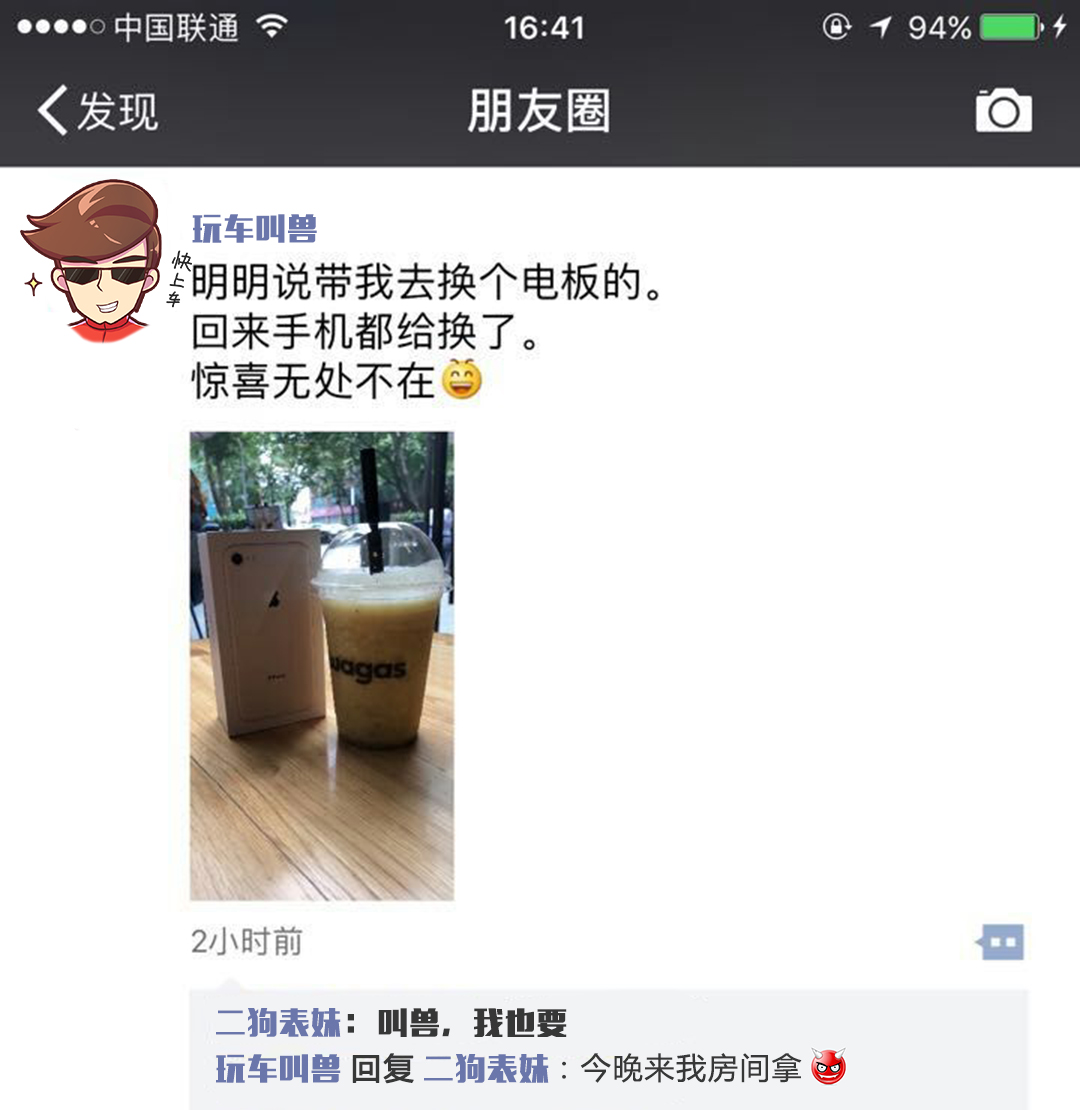This screenshot has width=1080, height=1110.
Task: Open 玩车叫兽's cartoon avatar
Action: click(x=93, y=260)
